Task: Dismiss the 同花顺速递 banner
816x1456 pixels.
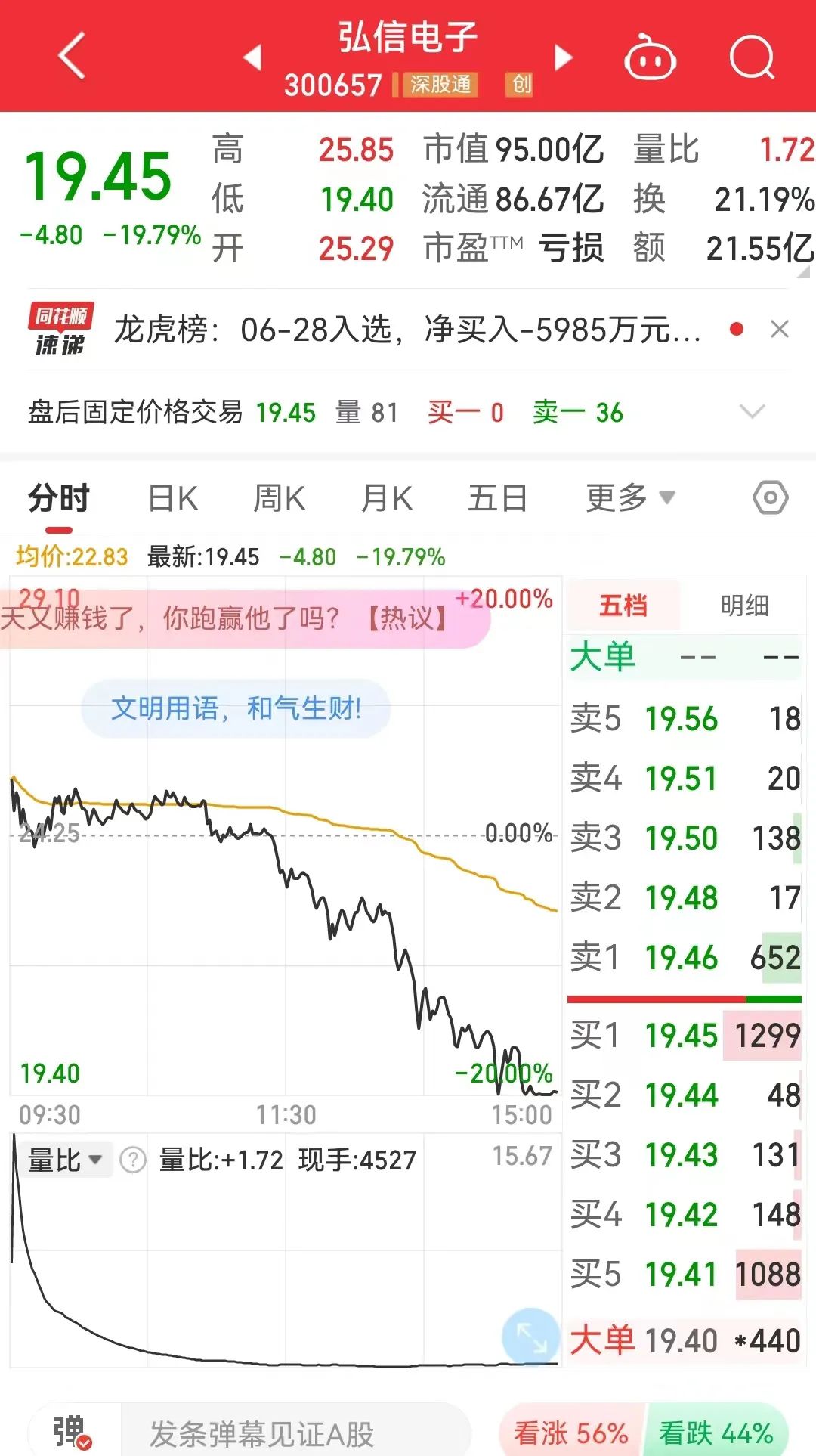Action: coord(779,330)
